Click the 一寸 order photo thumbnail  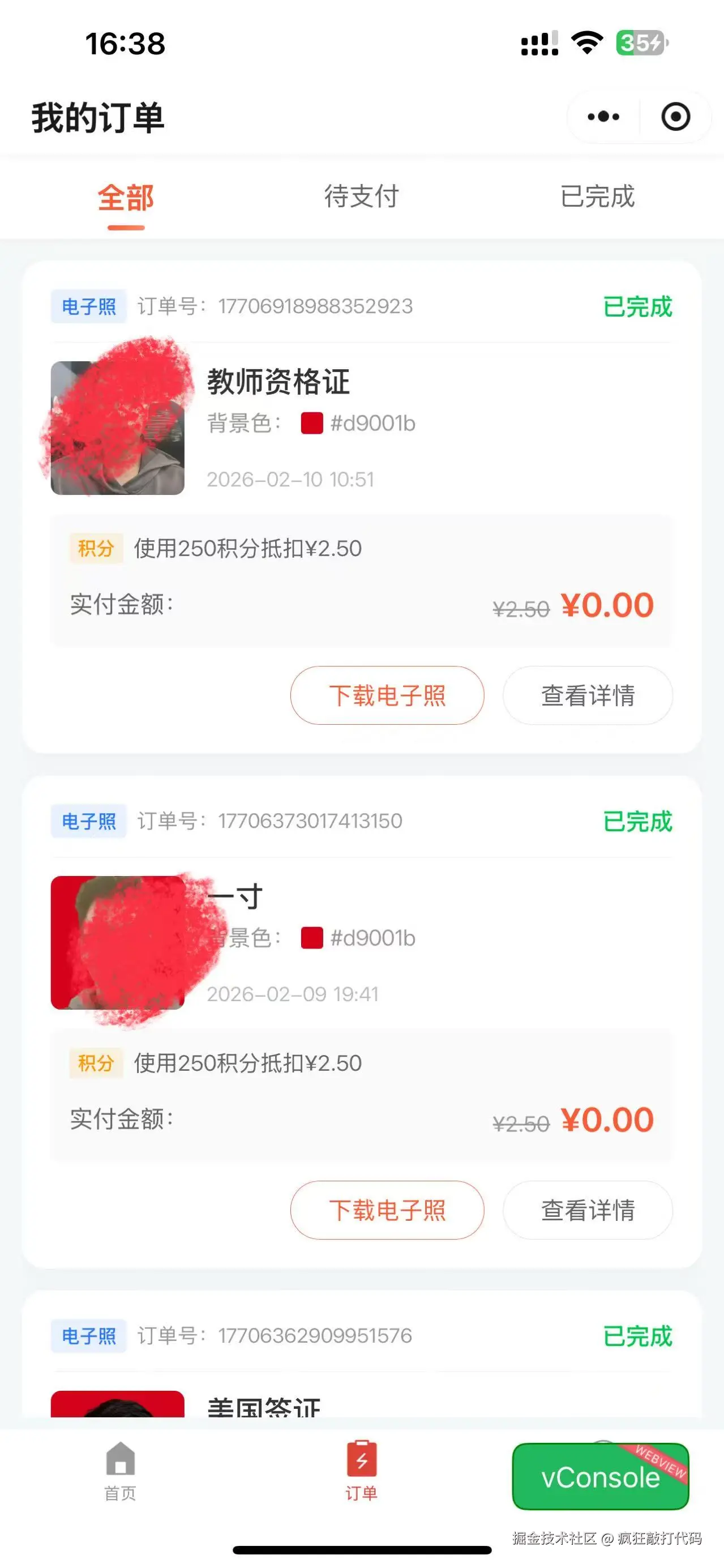point(117,942)
